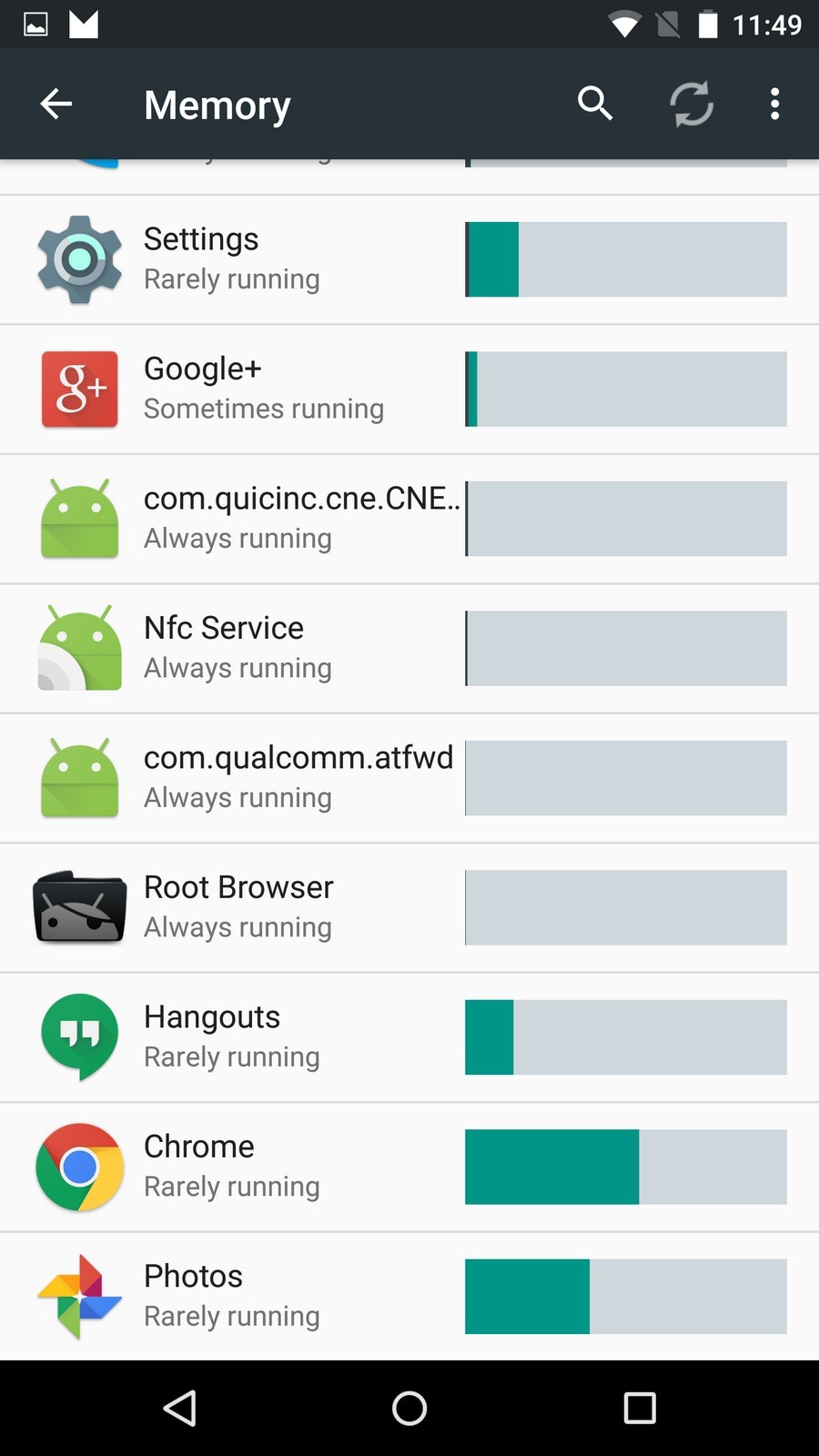This screenshot has height=1456, width=819.
Task: View Google+ memory usage
Action: pyautogui.click(x=409, y=389)
